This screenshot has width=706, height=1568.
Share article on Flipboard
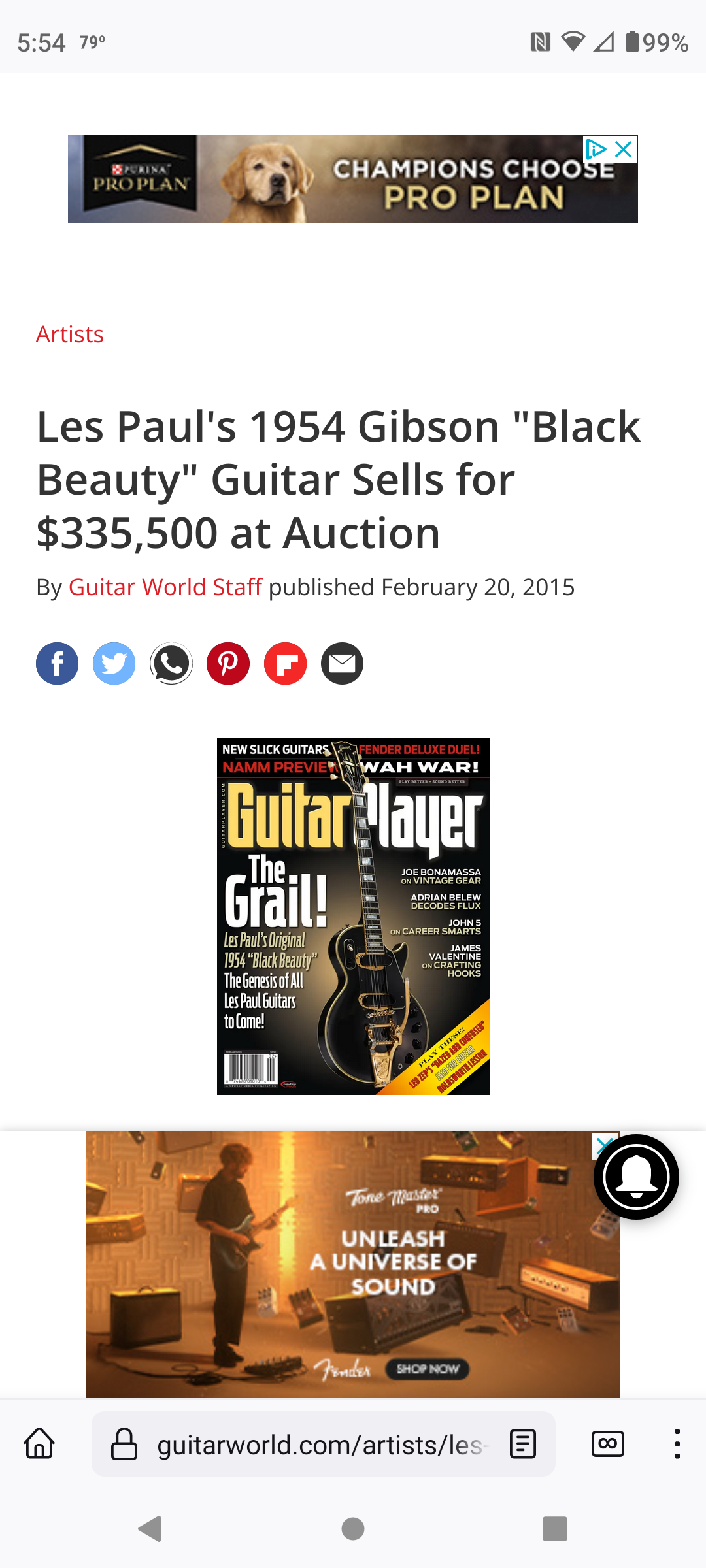point(285,664)
